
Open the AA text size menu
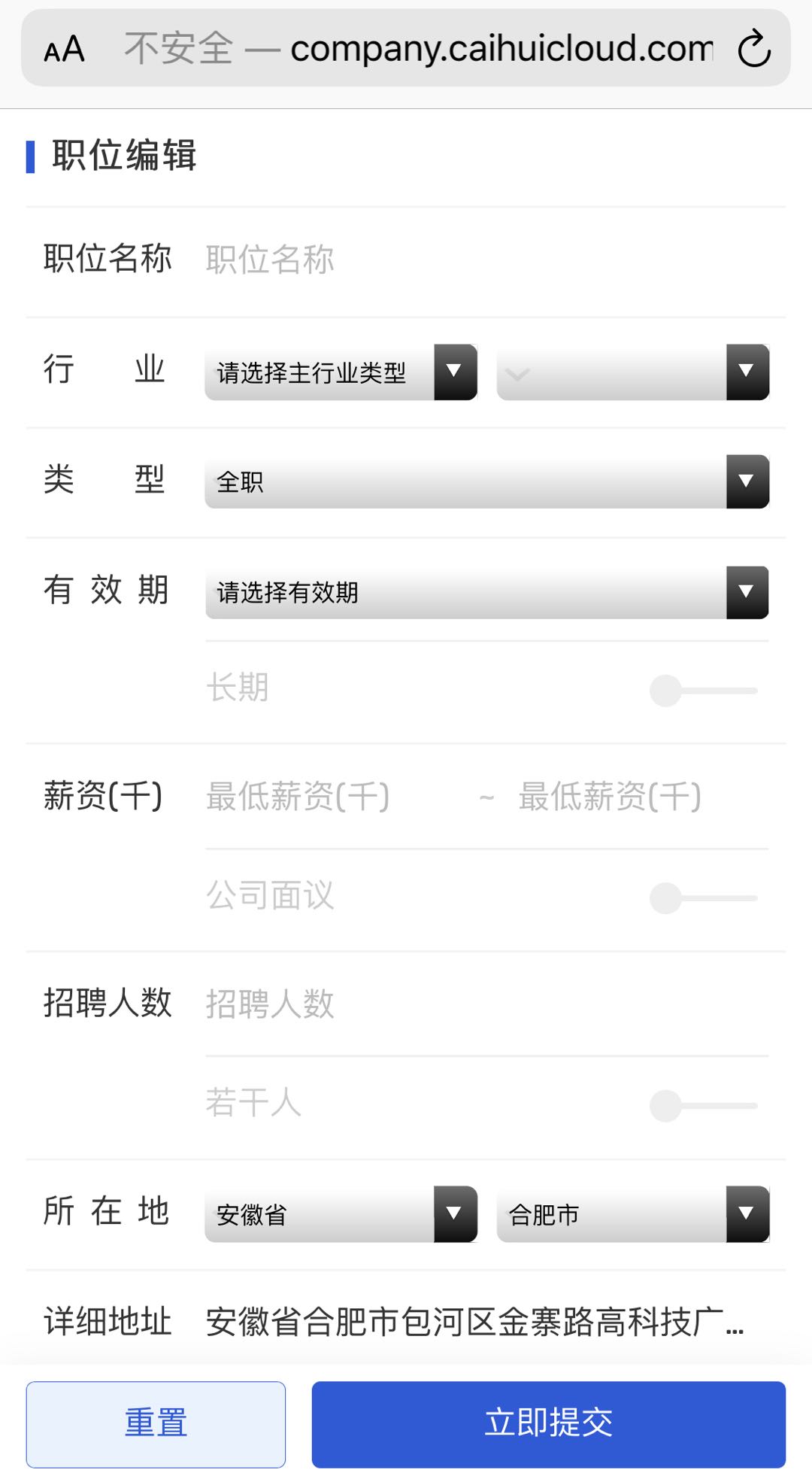click(x=64, y=50)
